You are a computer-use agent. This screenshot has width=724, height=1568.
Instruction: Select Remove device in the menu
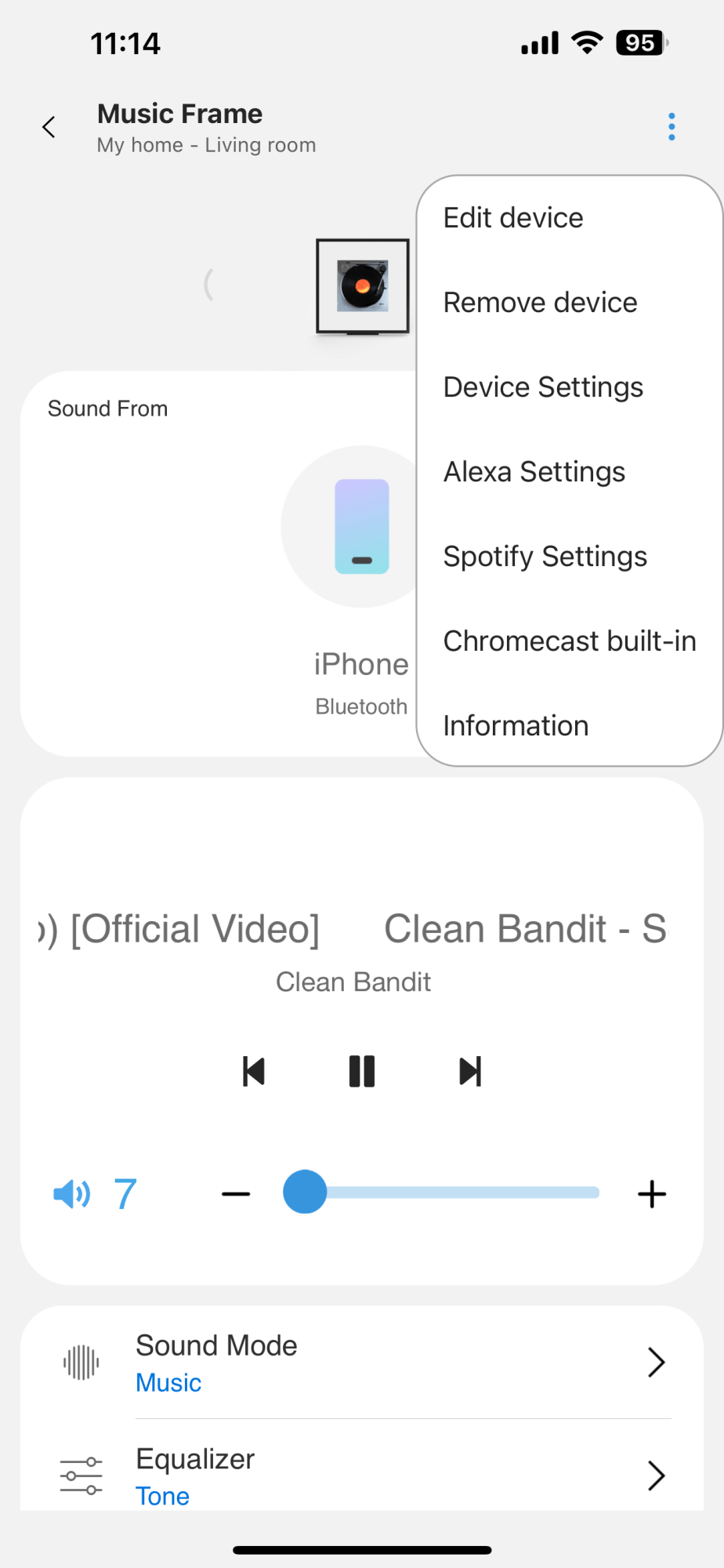click(x=540, y=303)
